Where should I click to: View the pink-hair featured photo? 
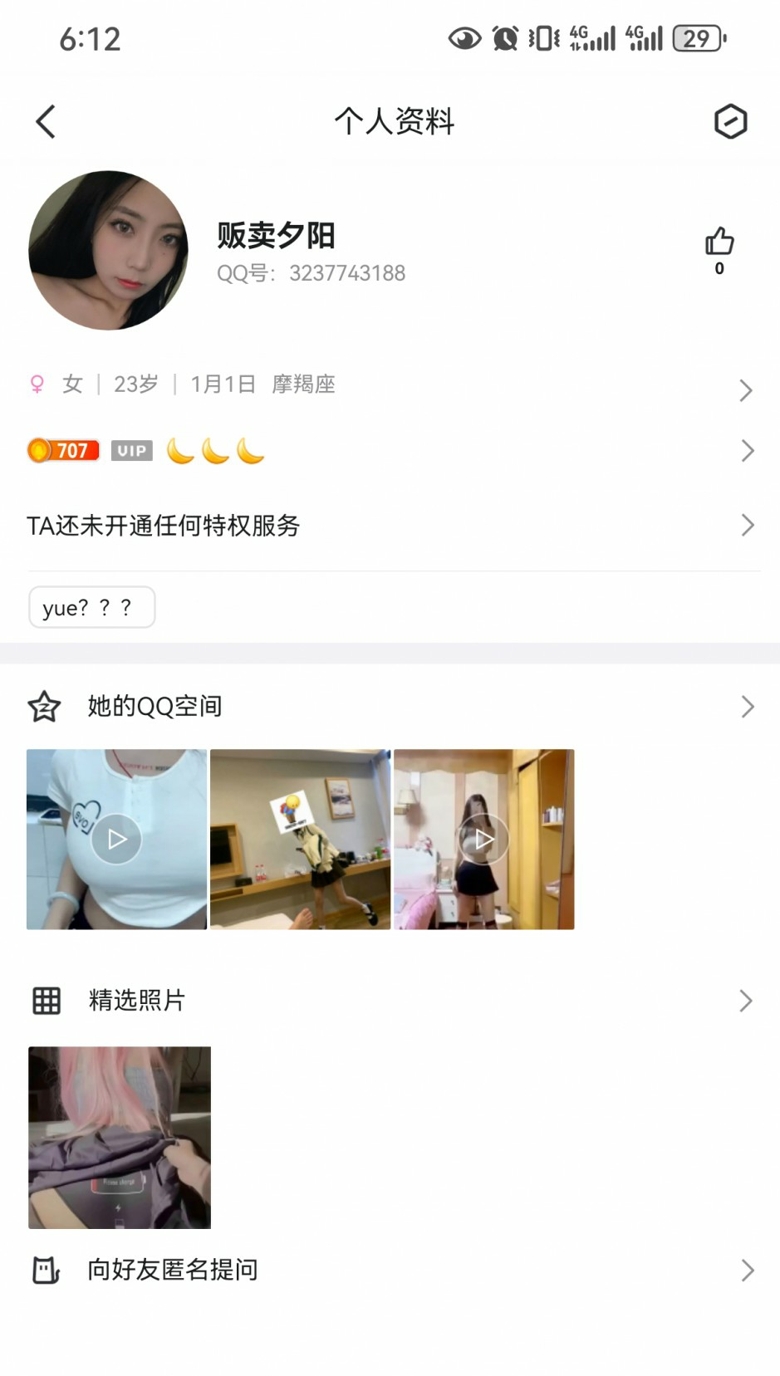(119, 1137)
